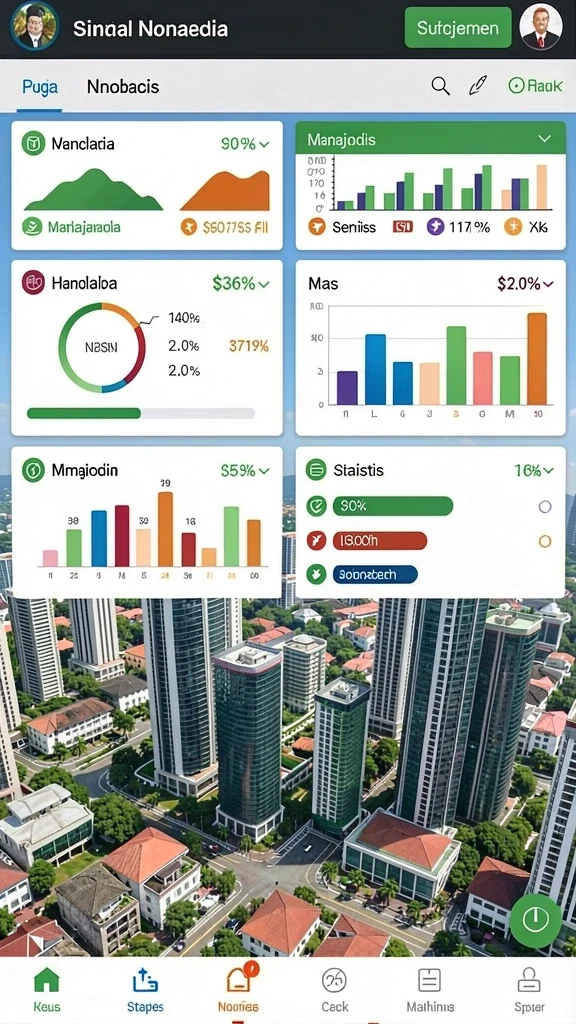Expand the Nanclaria 90% dropdown

pyautogui.click(x=245, y=144)
